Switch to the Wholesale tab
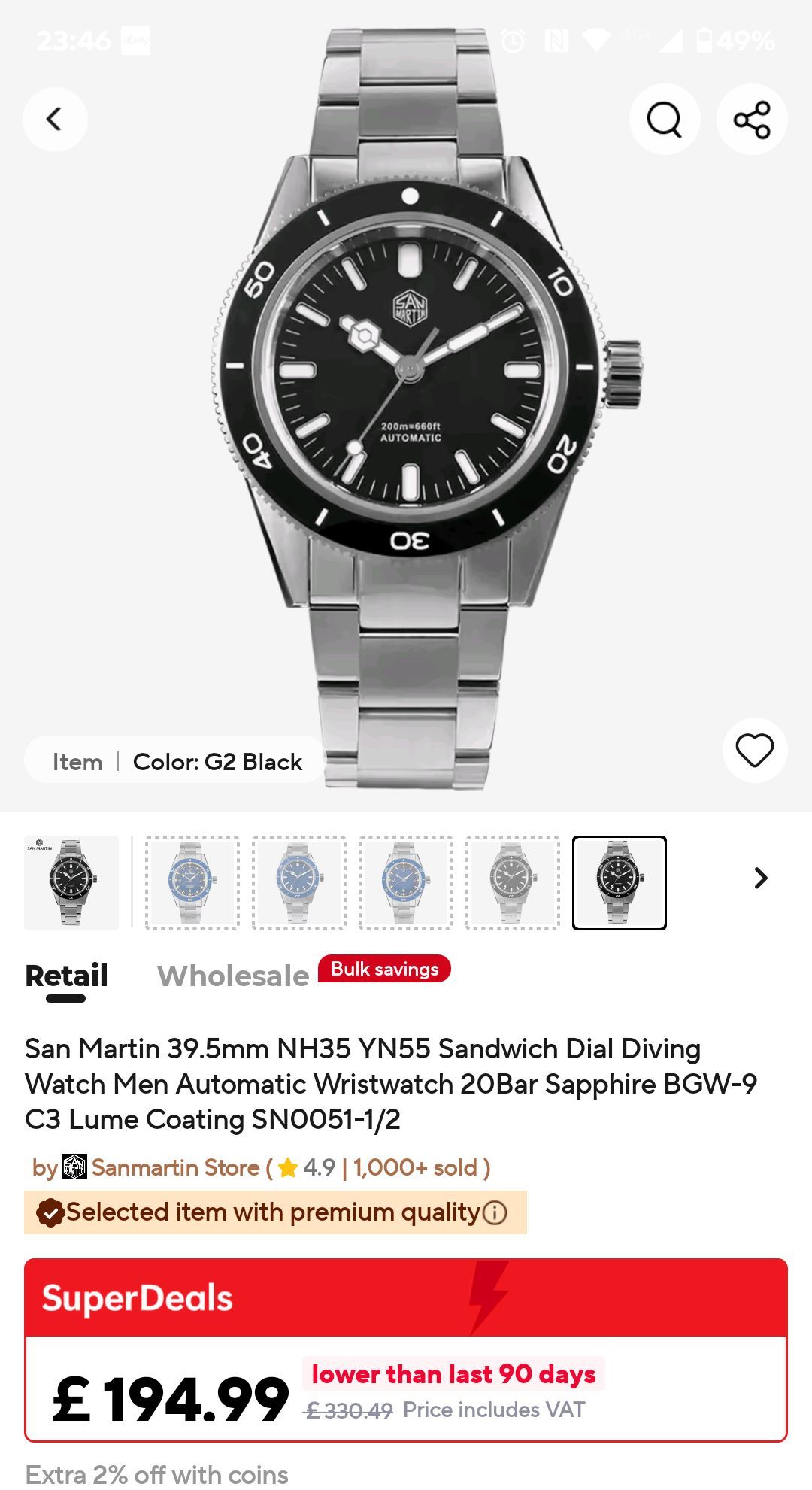The width and height of the screenshot is (812, 1490). pos(233,976)
